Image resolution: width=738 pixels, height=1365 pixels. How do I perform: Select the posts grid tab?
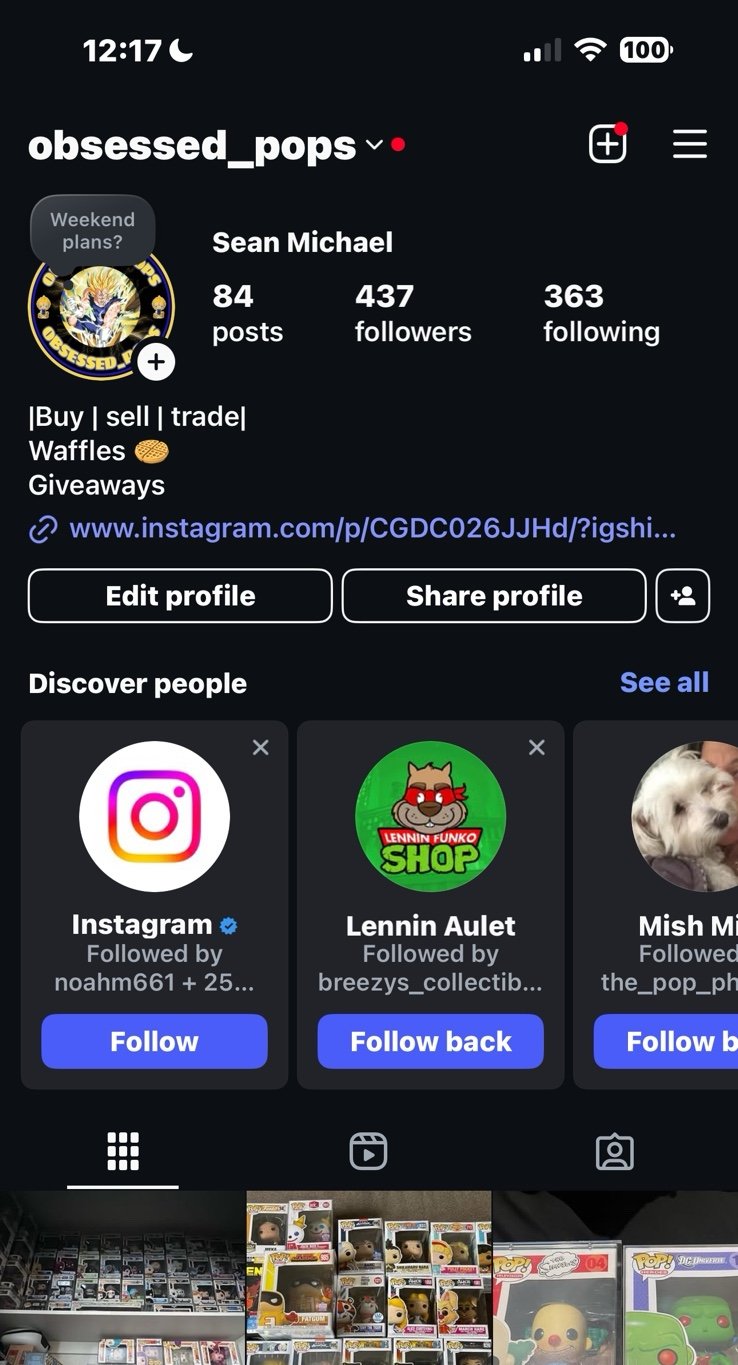[x=123, y=1152]
